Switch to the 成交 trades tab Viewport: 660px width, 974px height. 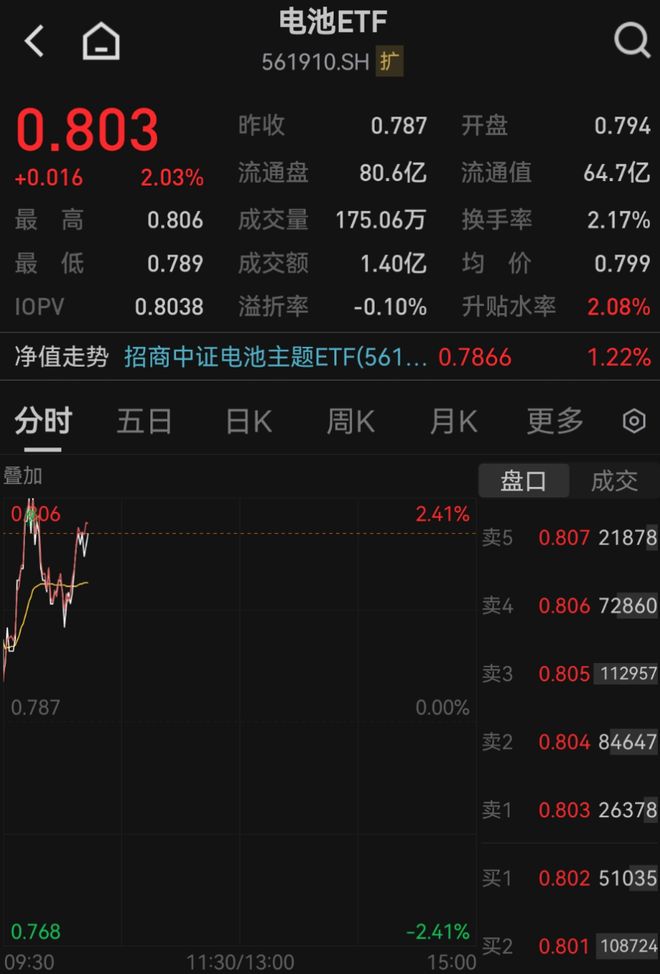[x=614, y=481]
